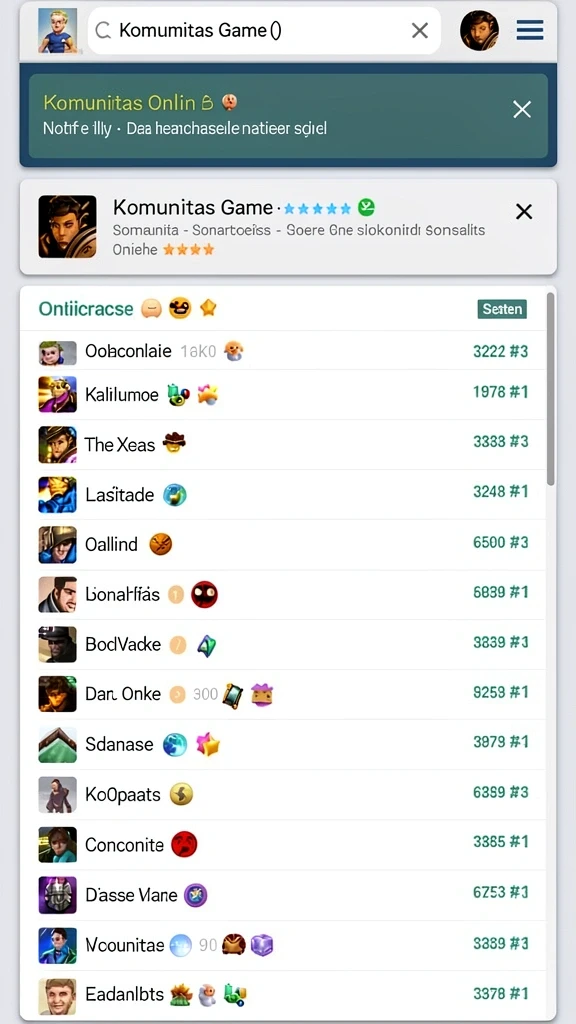
Task: Select the Sdanase row
Action: point(283,744)
